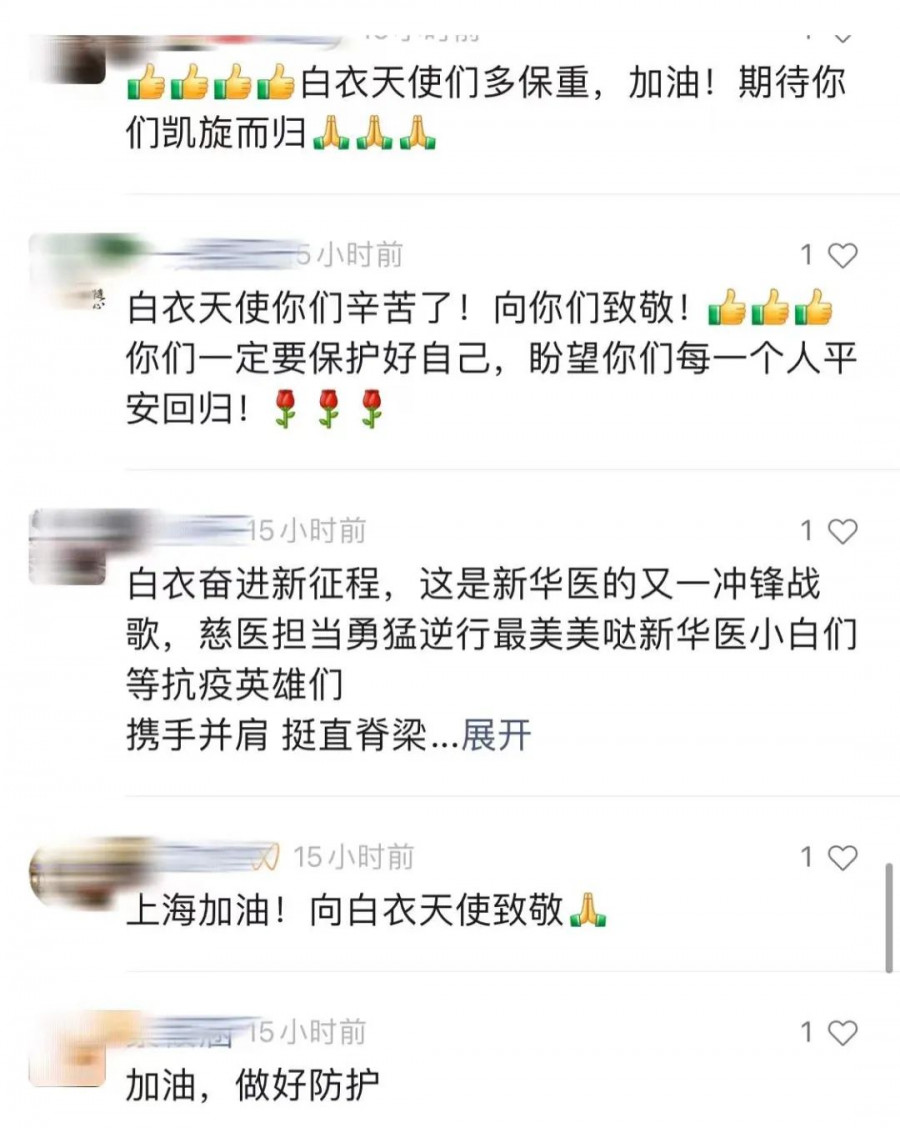Like the "上海加油!向白衣天使致敬" comment
Viewport: 900px width, 1128px height.
click(843, 857)
